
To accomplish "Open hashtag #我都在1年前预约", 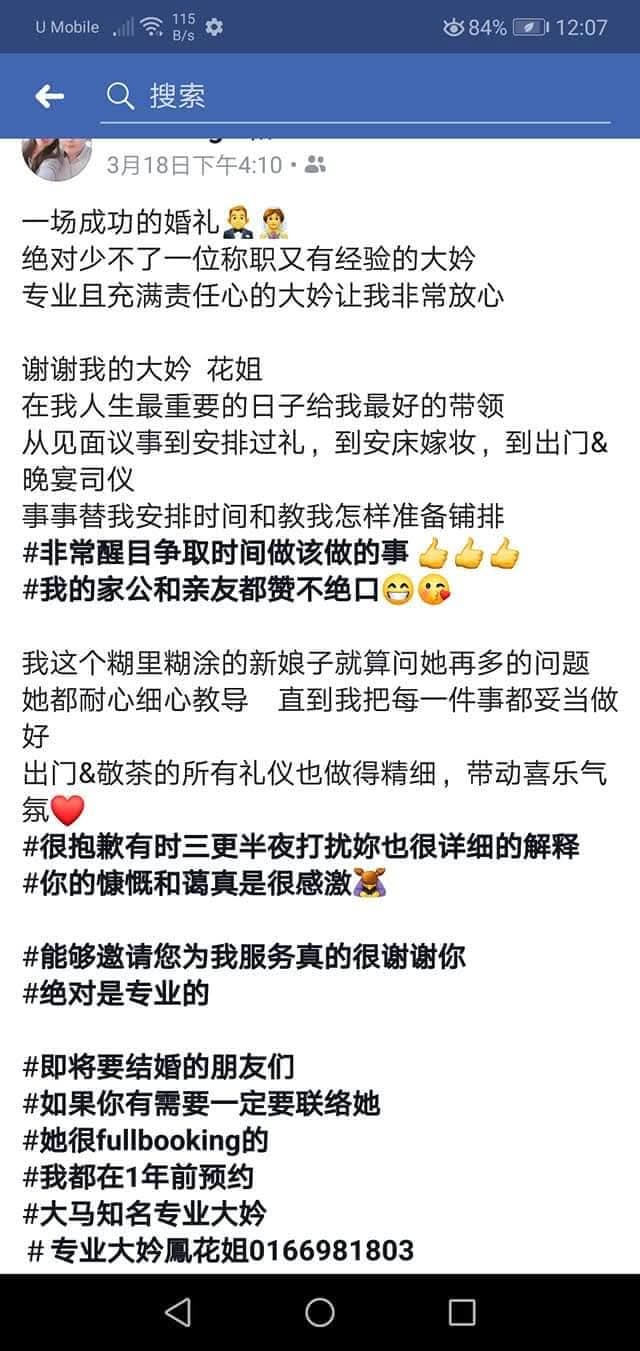I will (x=137, y=1177).
